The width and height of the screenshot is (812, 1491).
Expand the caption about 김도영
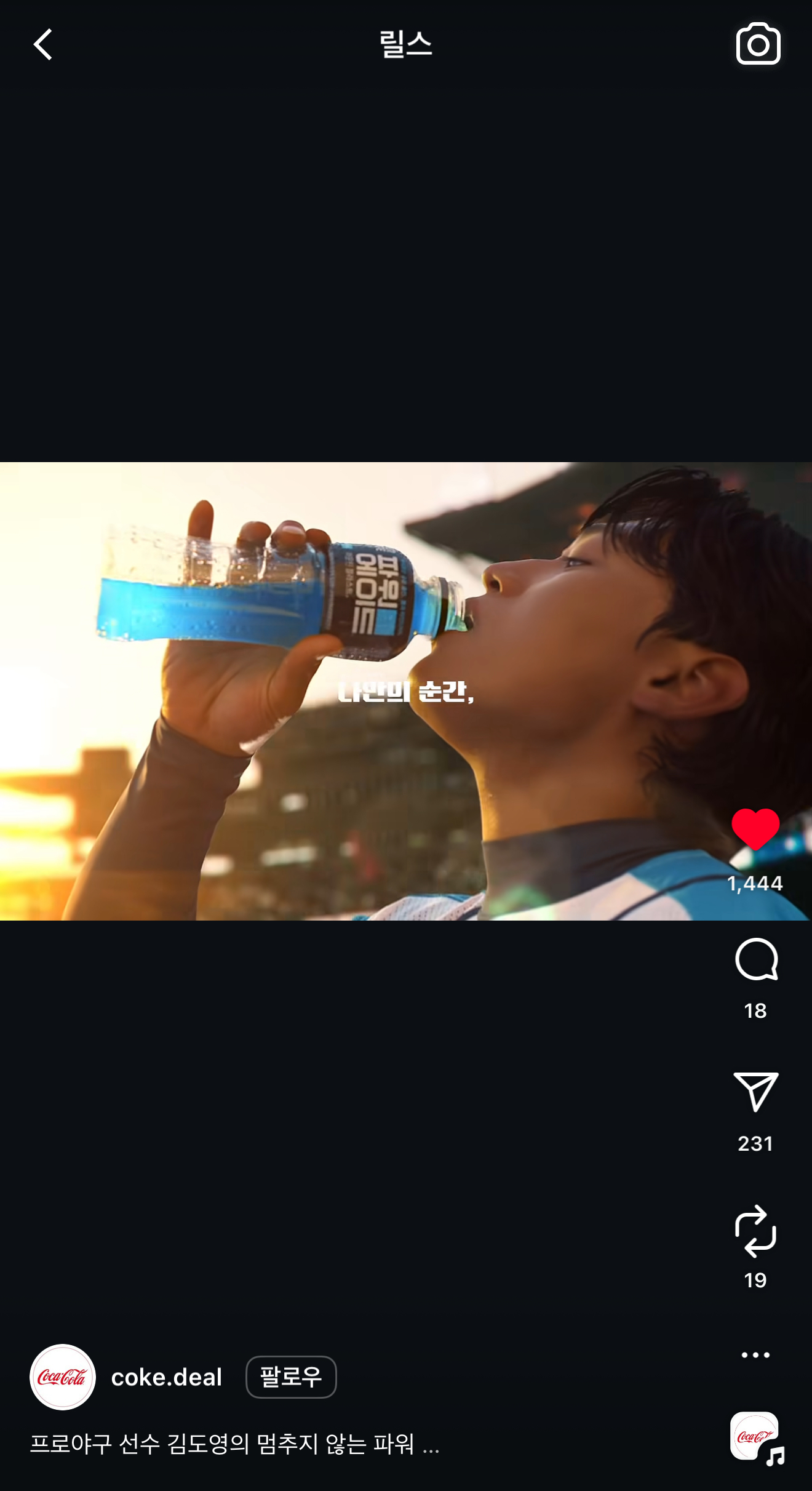click(x=234, y=1443)
